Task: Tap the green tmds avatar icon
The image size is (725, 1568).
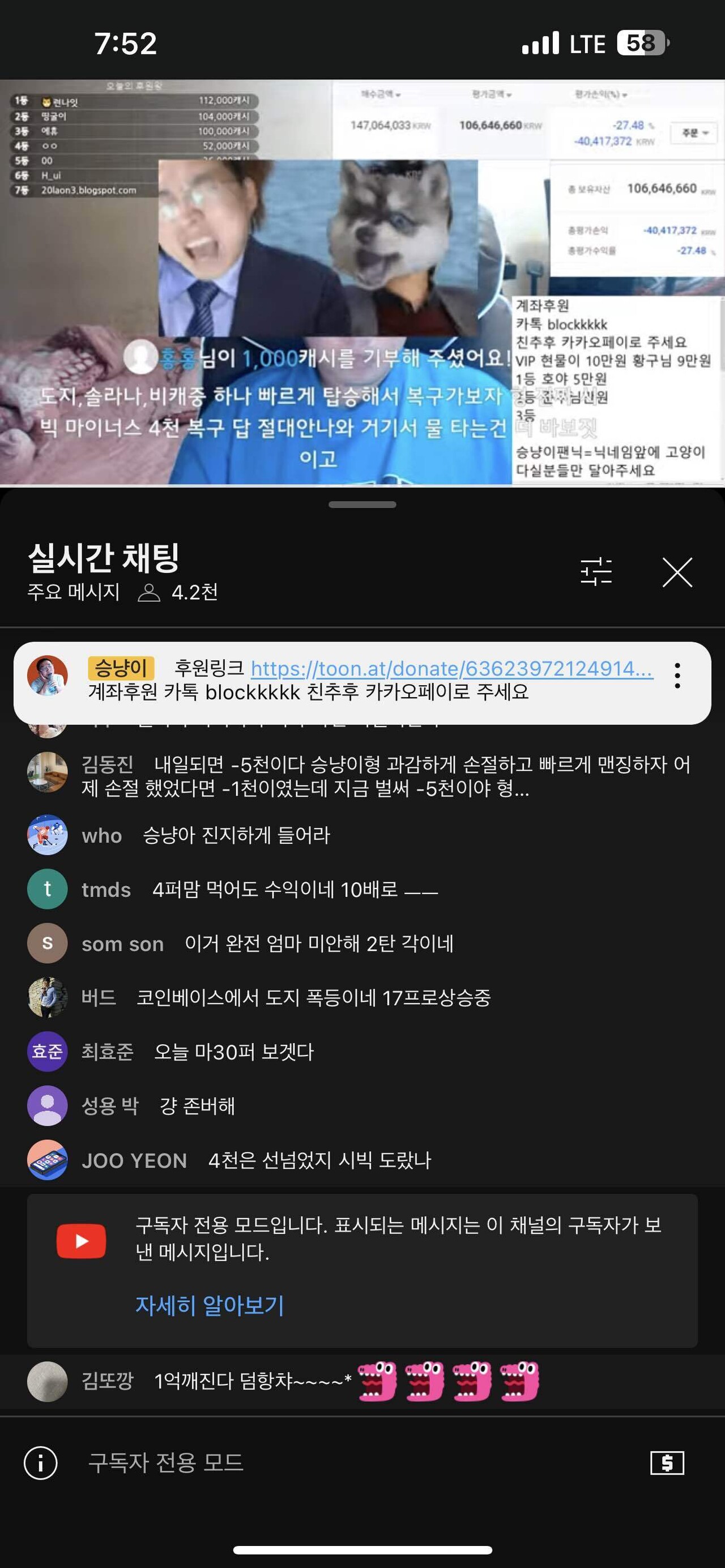Action: click(47, 890)
